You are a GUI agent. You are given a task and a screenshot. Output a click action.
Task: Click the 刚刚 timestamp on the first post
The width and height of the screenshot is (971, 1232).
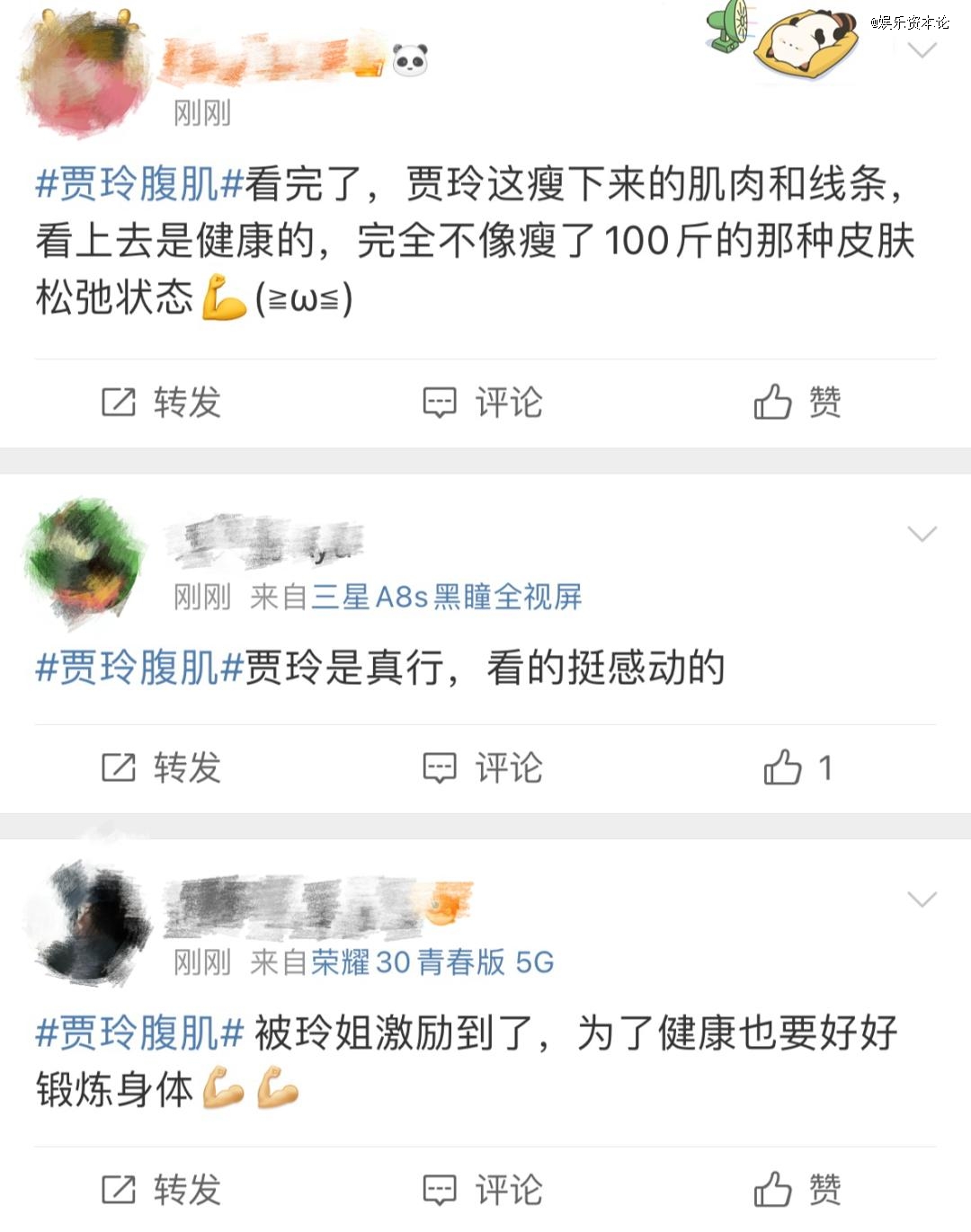click(201, 114)
